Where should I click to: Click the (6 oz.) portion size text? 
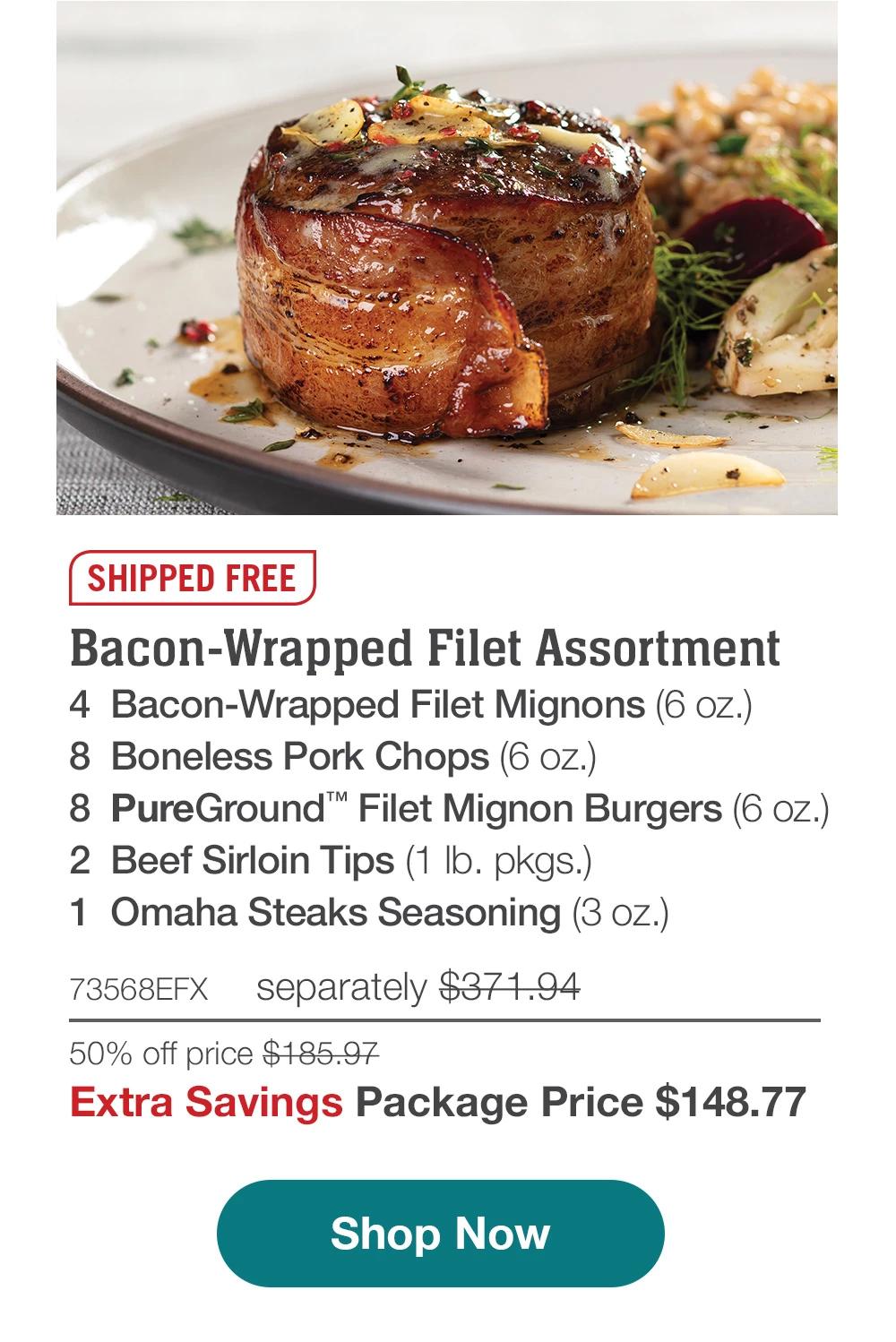tap(708, 705)
